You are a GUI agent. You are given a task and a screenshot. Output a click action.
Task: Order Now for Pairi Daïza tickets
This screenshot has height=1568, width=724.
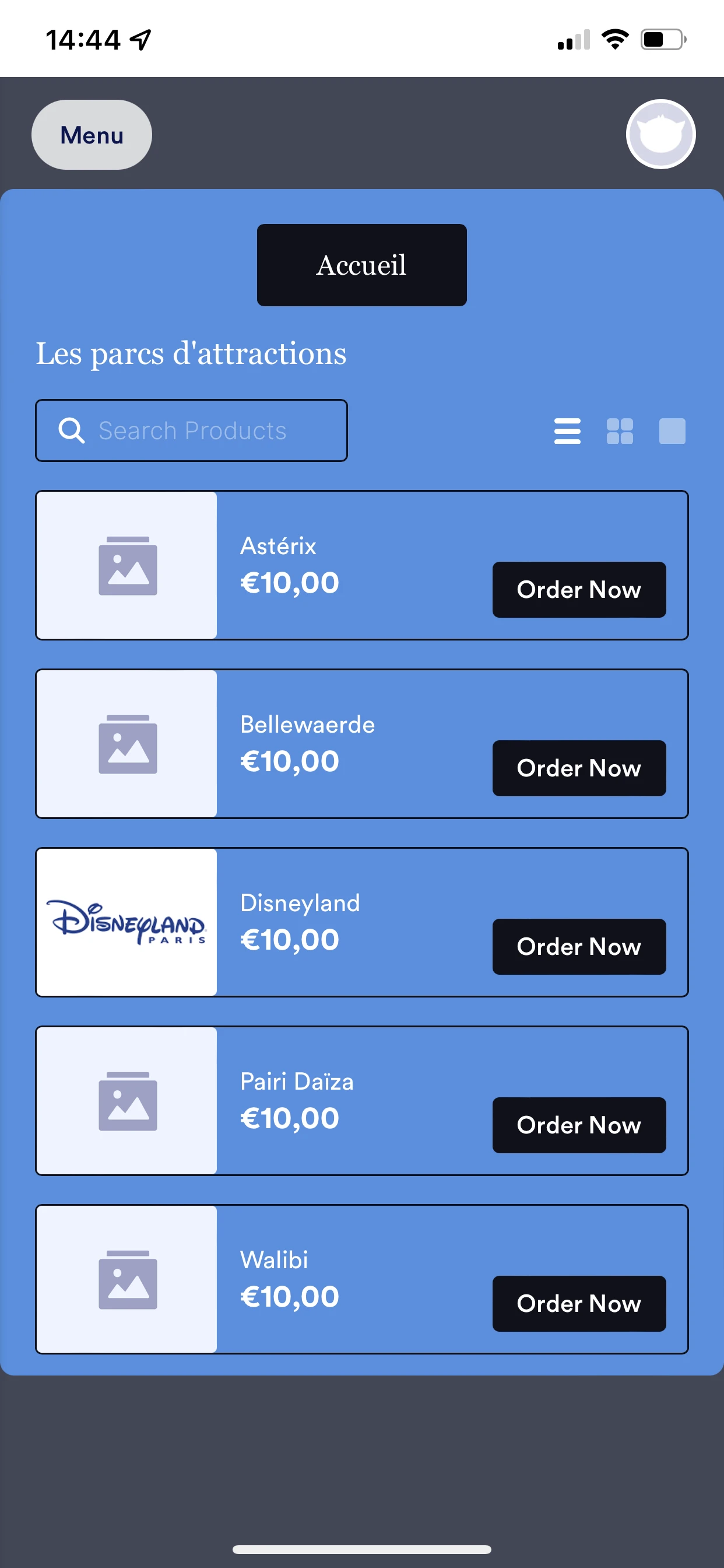pyautogui.click(x=579, y=1125)
